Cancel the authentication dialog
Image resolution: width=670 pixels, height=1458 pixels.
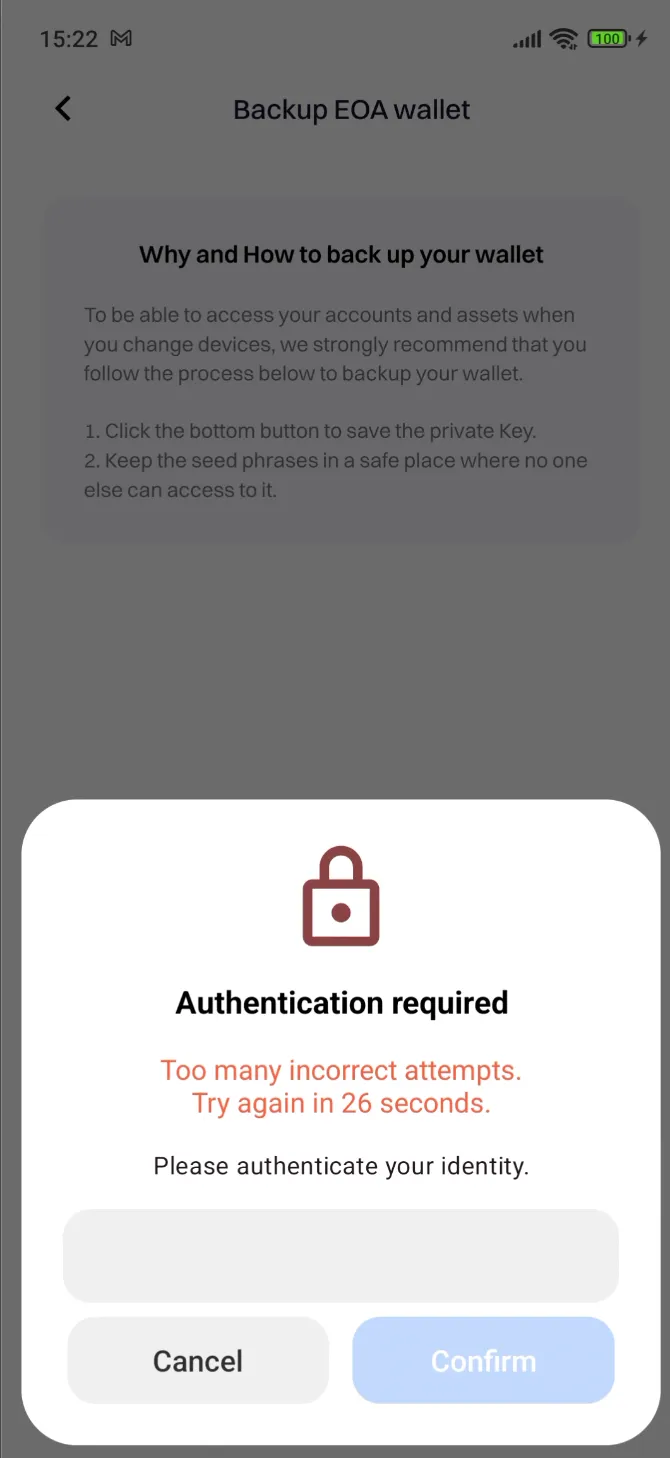(x=198, y=1360)
